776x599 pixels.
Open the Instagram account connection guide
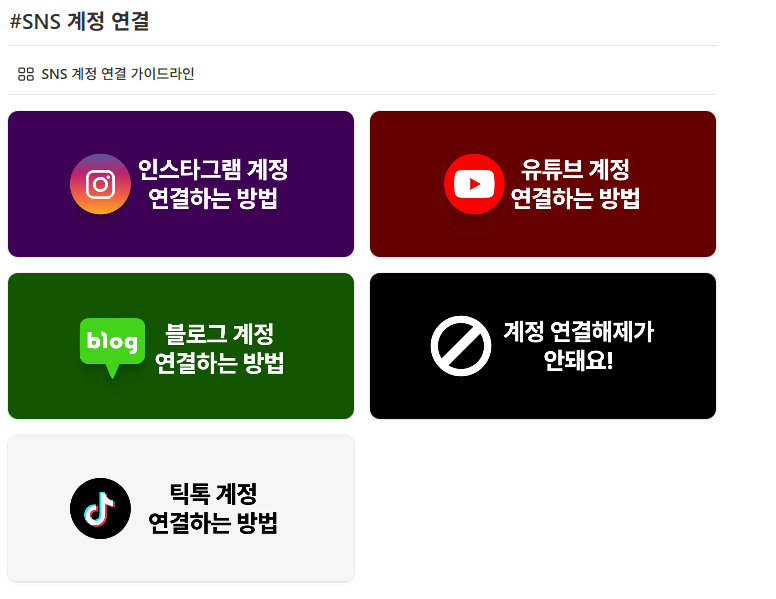click(181, 184)
